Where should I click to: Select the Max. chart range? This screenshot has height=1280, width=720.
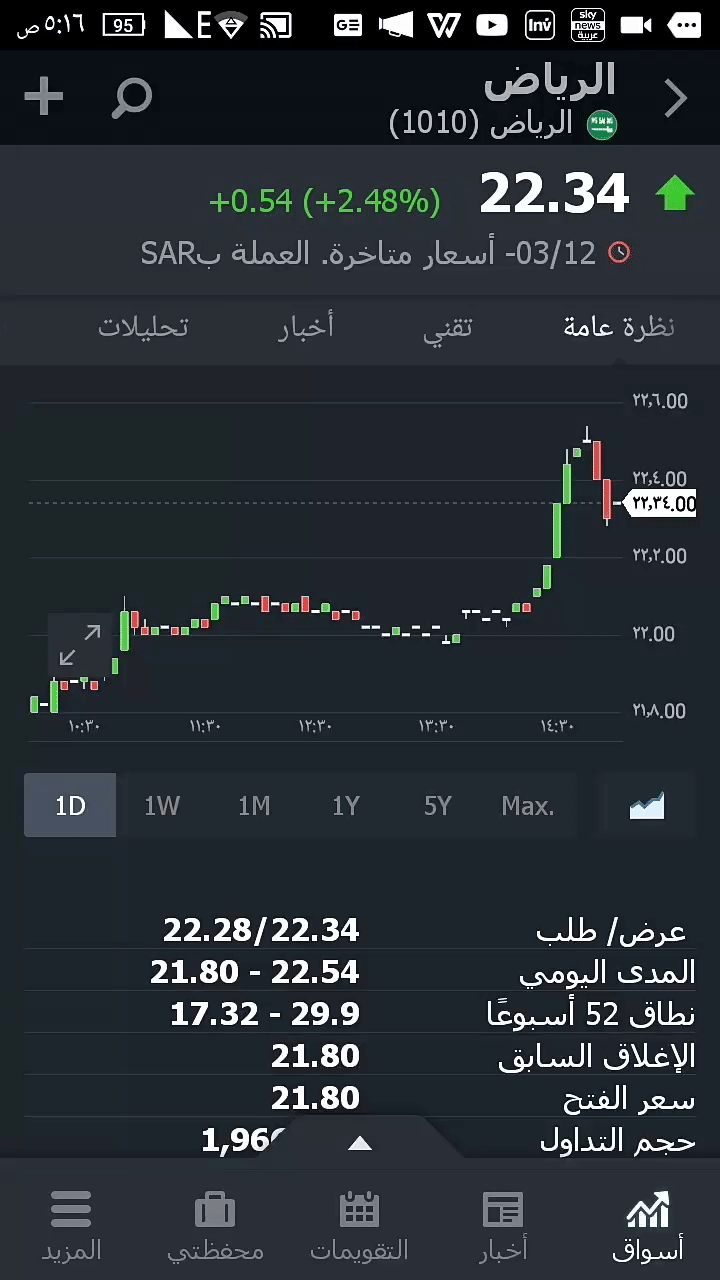[x=528, y=806]
